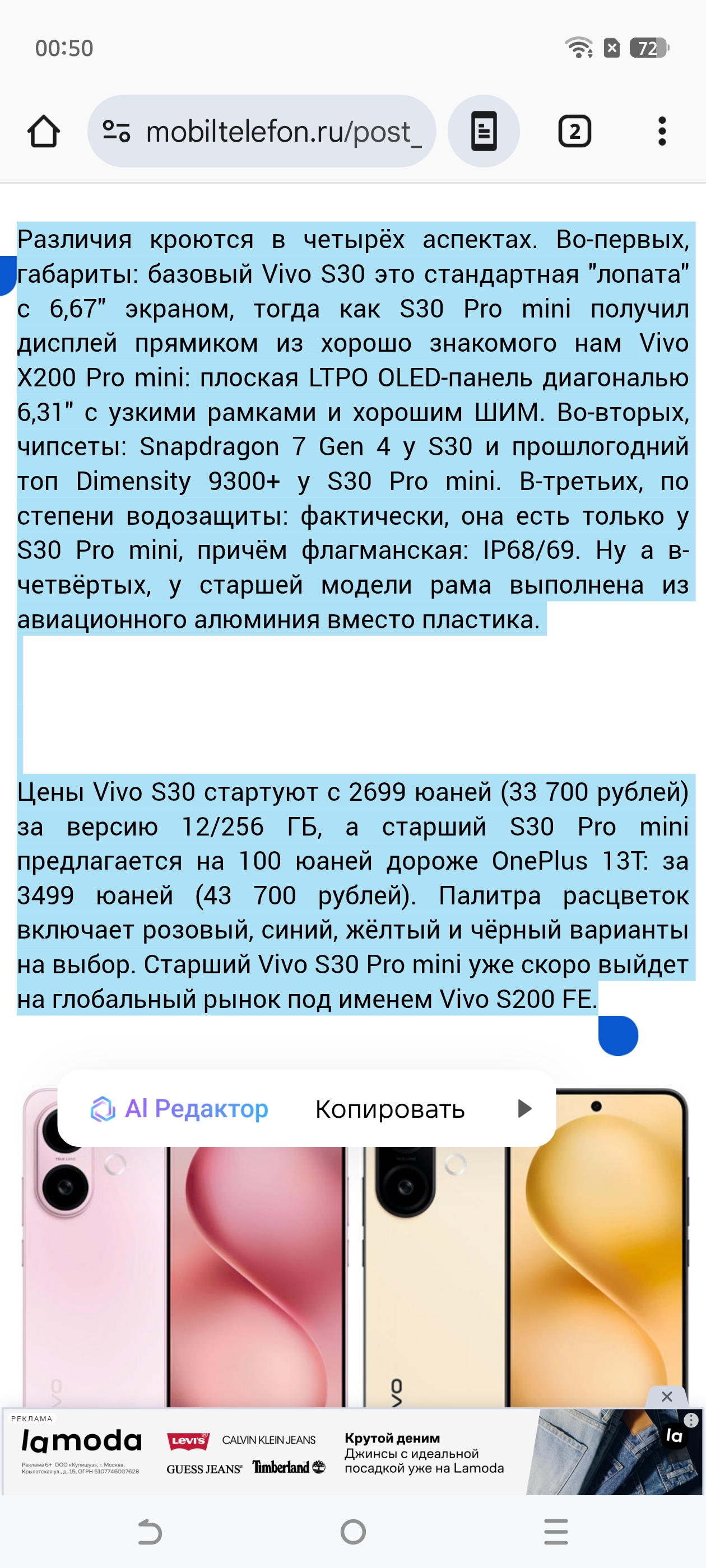
Task: Copy the selected text with Копировать
Action: click(x=390, y=1109)
